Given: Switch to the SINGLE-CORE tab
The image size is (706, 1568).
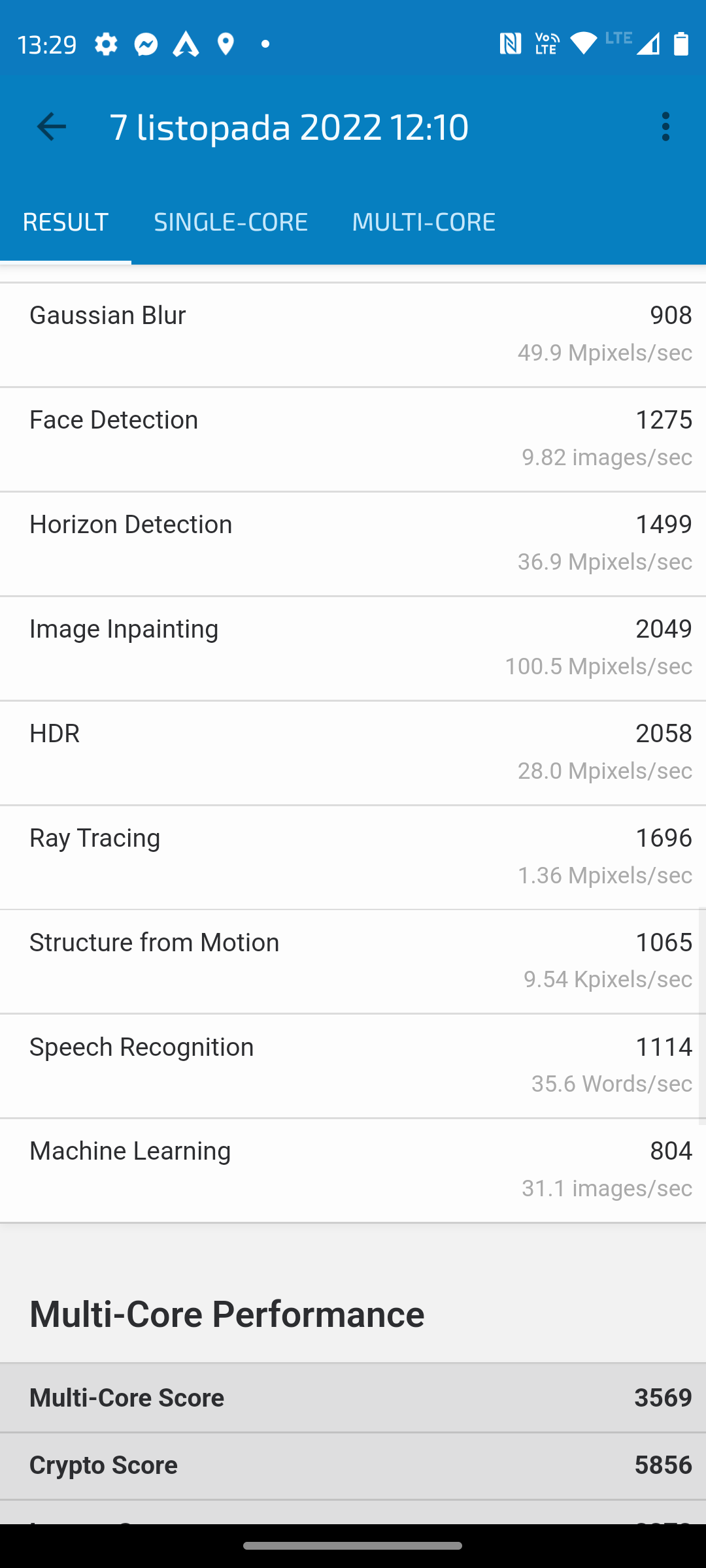Looking at the screenshot, I should click(x=231, y=222).
